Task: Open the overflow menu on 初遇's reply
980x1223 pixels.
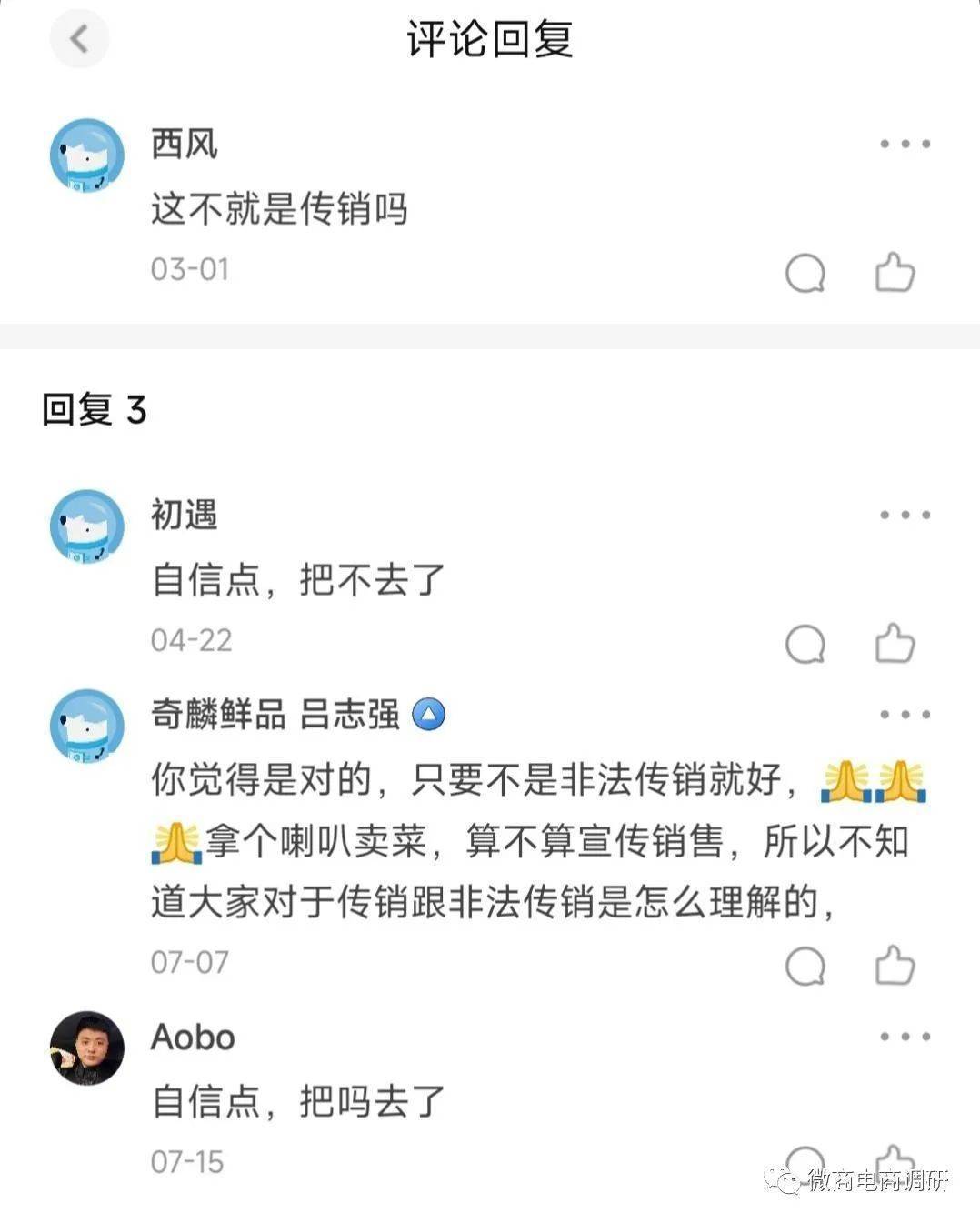Action: pos(904,515)
